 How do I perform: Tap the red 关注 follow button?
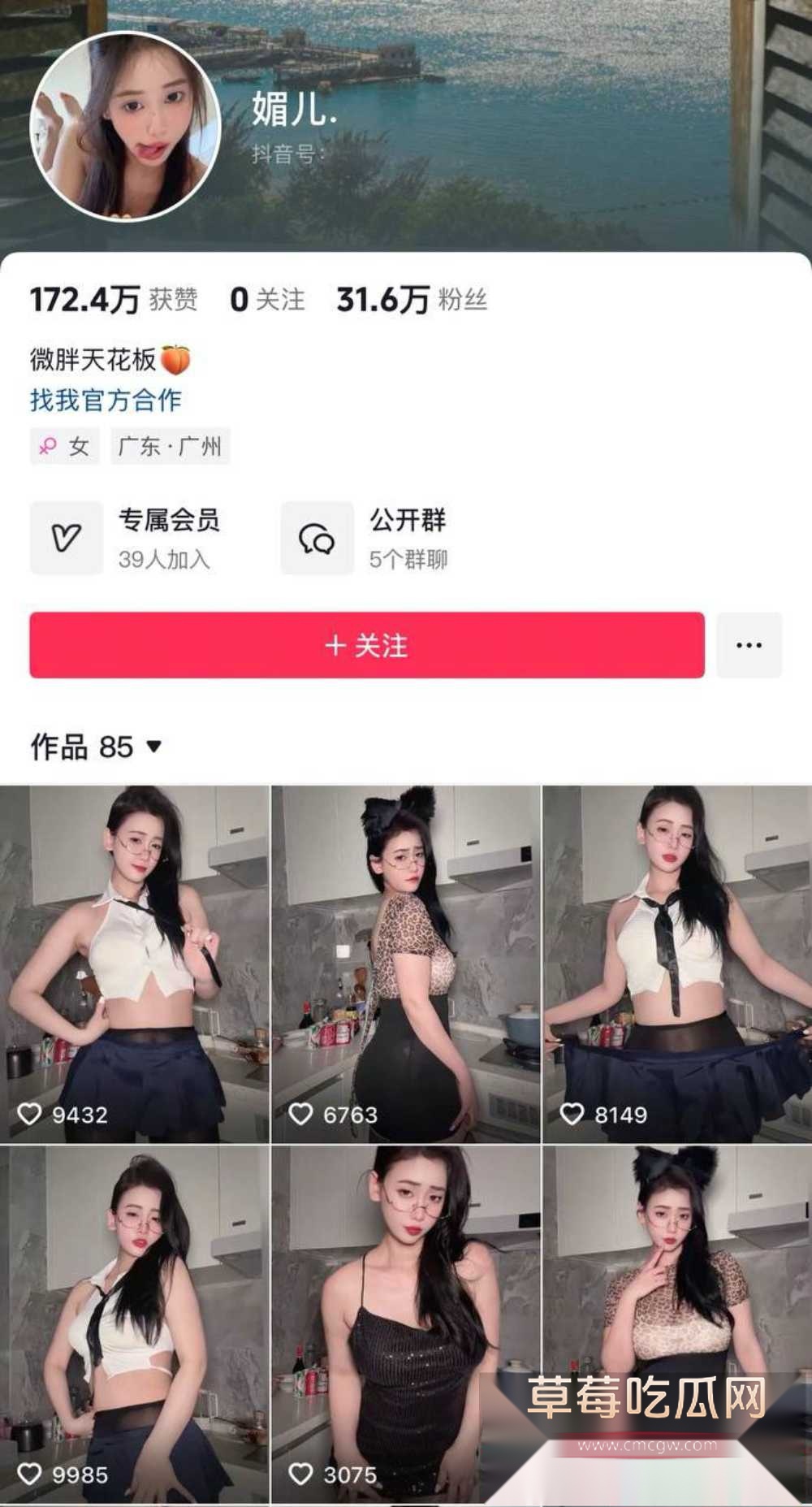point(366,645)
